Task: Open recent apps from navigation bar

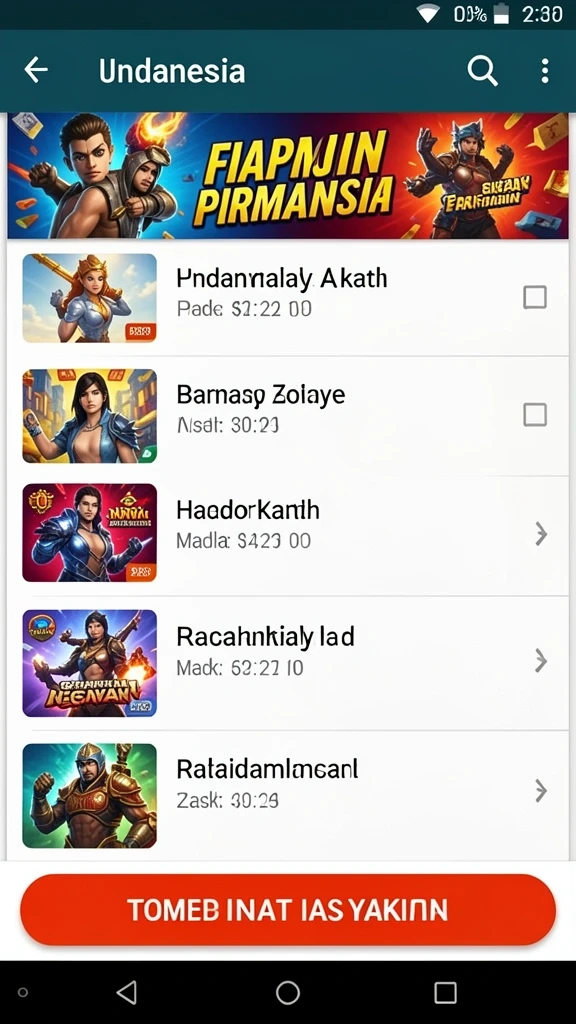Action: coord(445,993)
